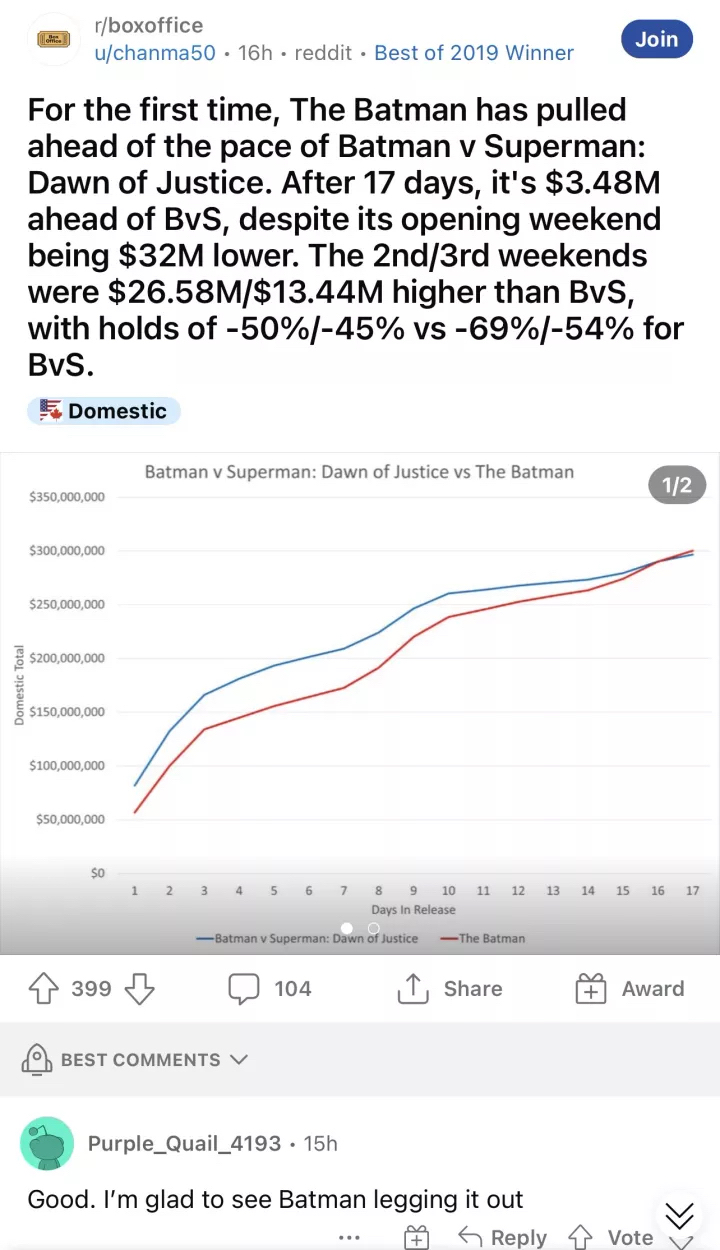Share this post
Screen dimensions: 720x1250
pos(449,989)
